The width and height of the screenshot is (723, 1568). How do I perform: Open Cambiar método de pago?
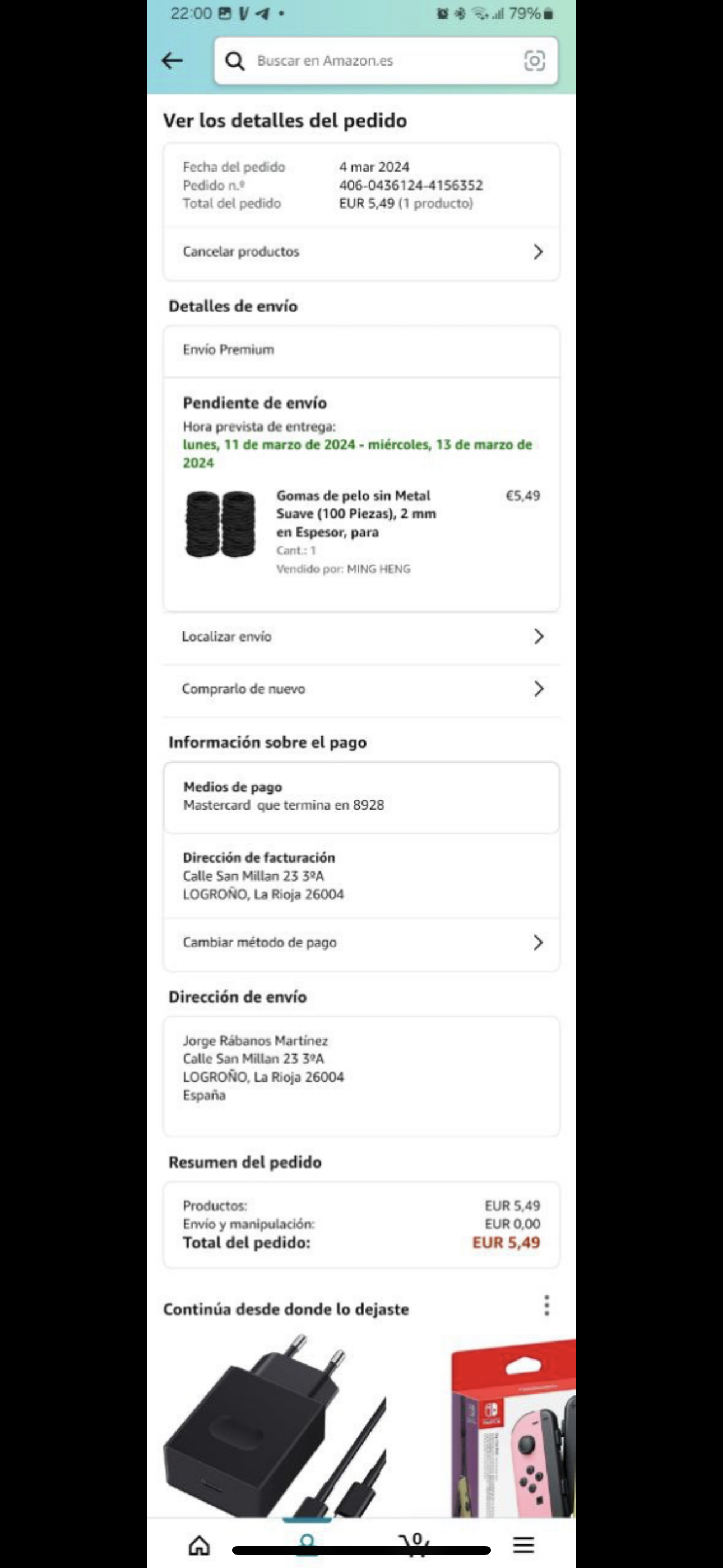(x=361, y=942)
